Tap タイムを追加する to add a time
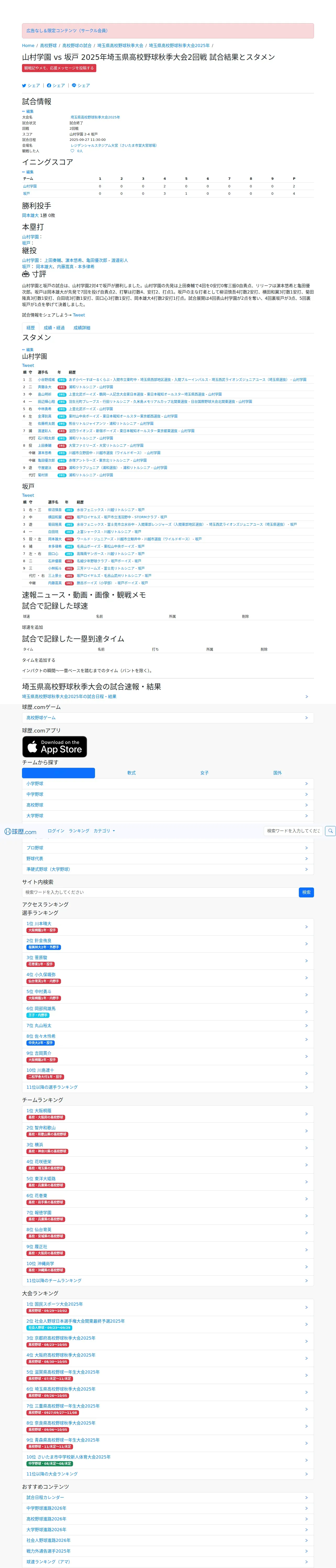 pyautogui.click(x=39, y=660)
